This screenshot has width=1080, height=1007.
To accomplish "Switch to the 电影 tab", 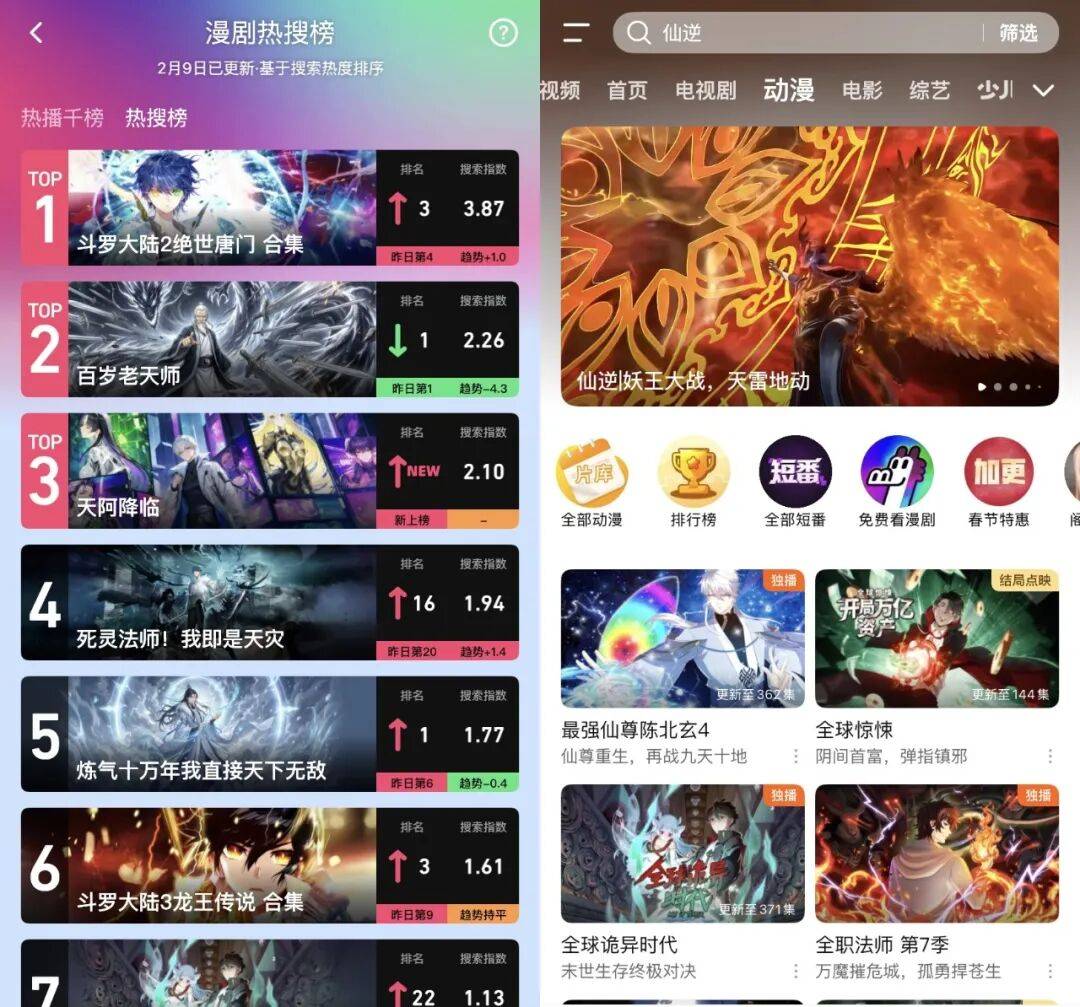I will [x=862, y=91].
